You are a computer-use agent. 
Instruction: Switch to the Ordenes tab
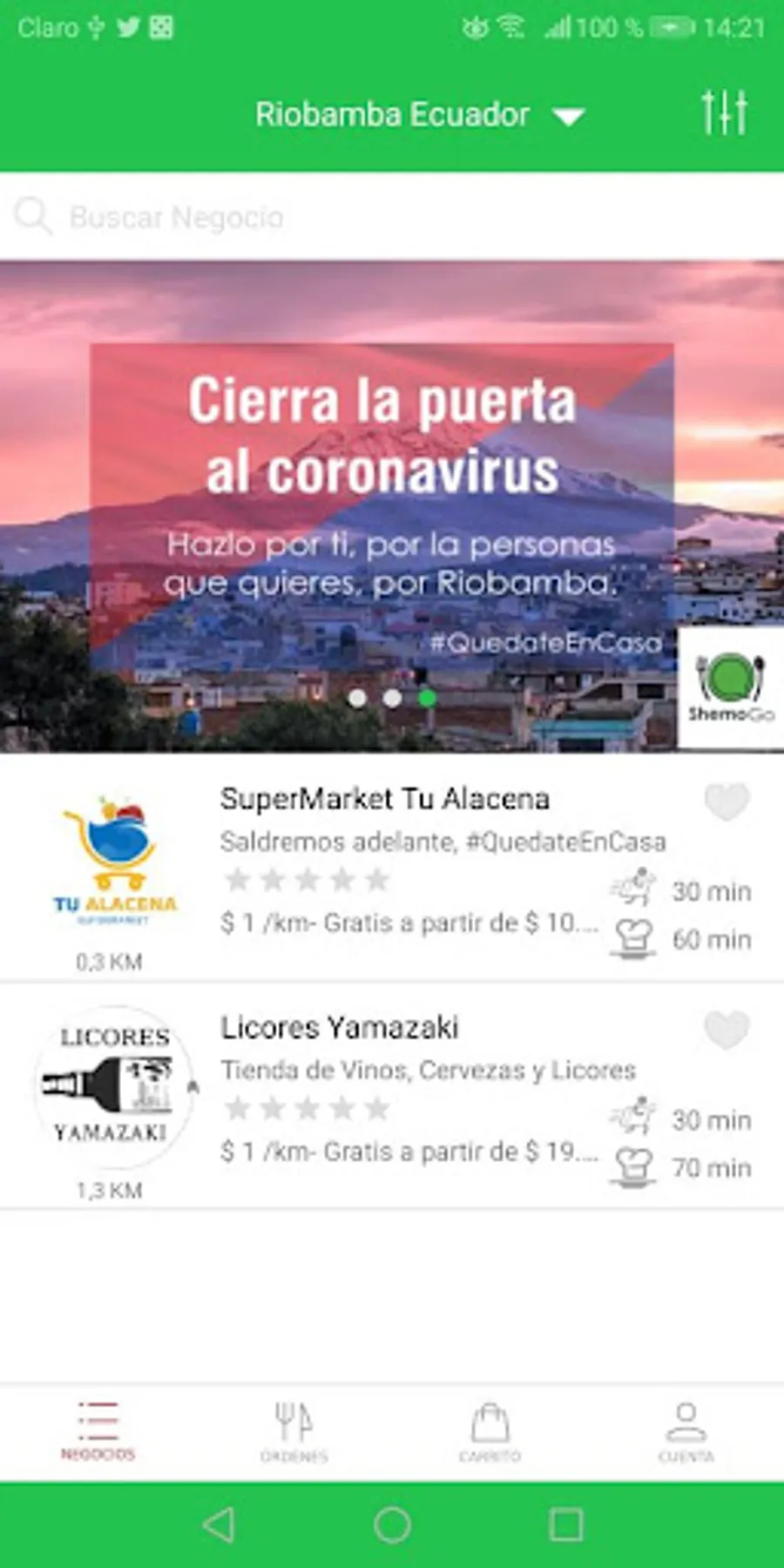[294, 1431]
